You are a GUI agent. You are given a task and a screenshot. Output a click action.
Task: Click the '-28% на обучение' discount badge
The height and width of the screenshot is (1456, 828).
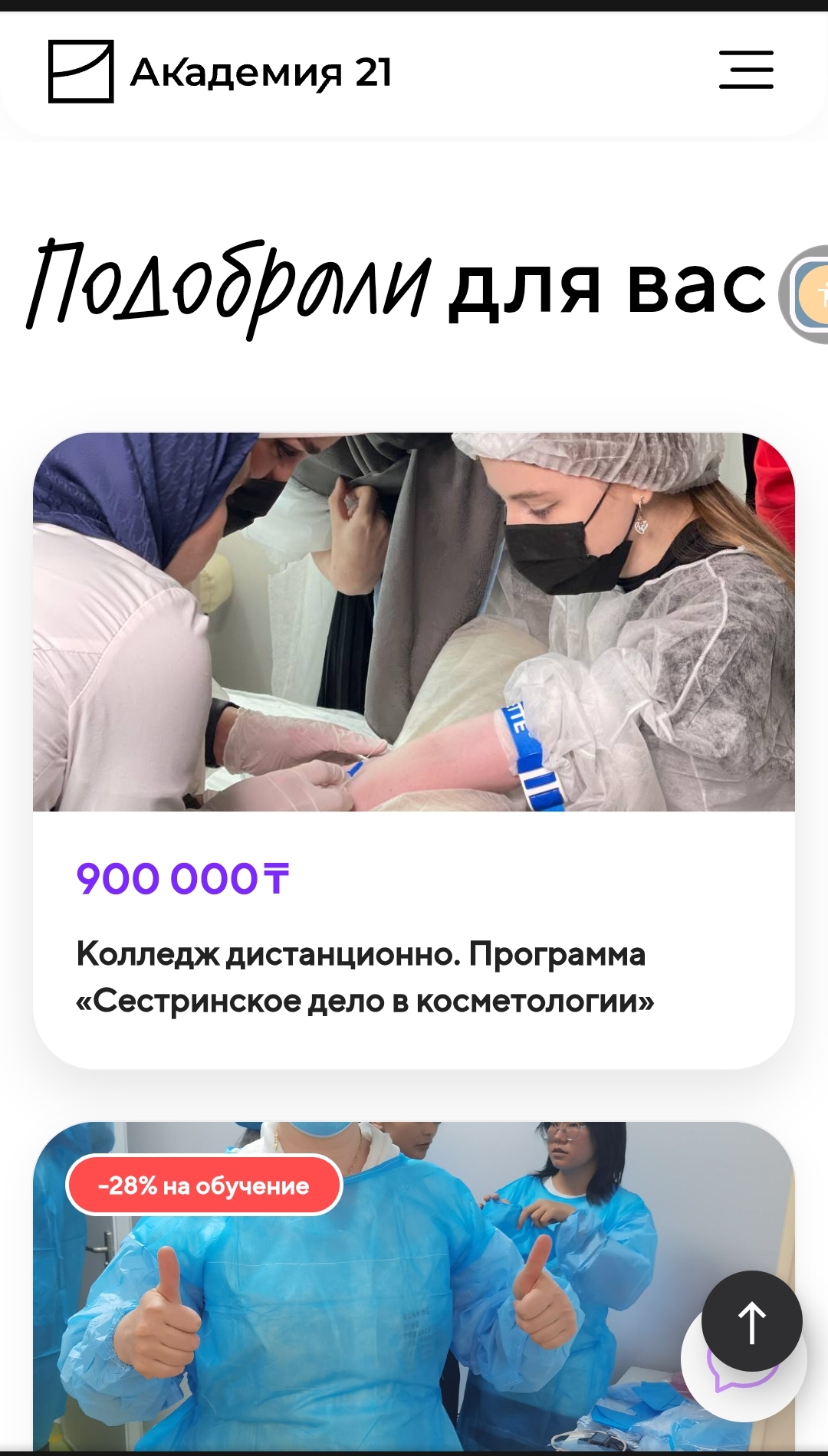(x=203, y=1185)
